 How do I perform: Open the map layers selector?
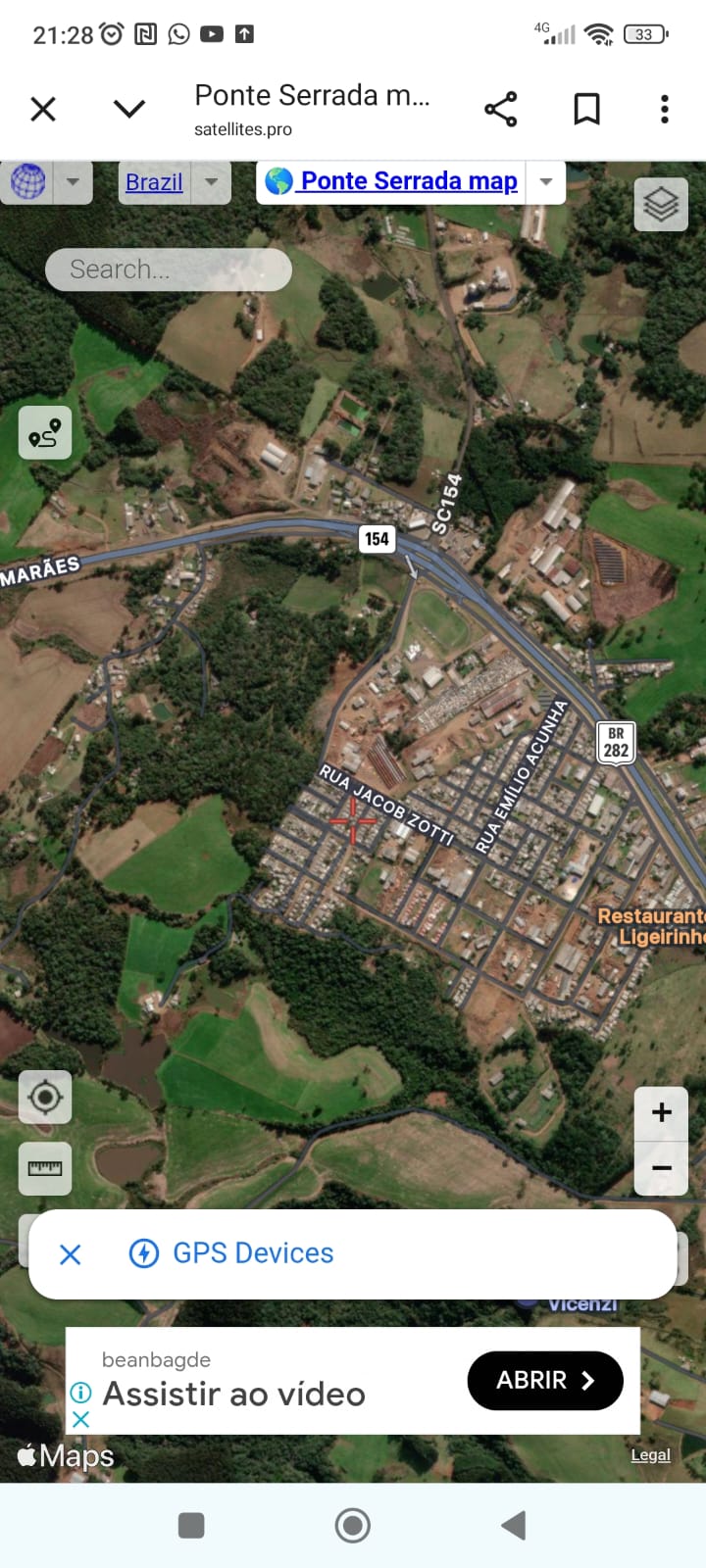point(661,205)
